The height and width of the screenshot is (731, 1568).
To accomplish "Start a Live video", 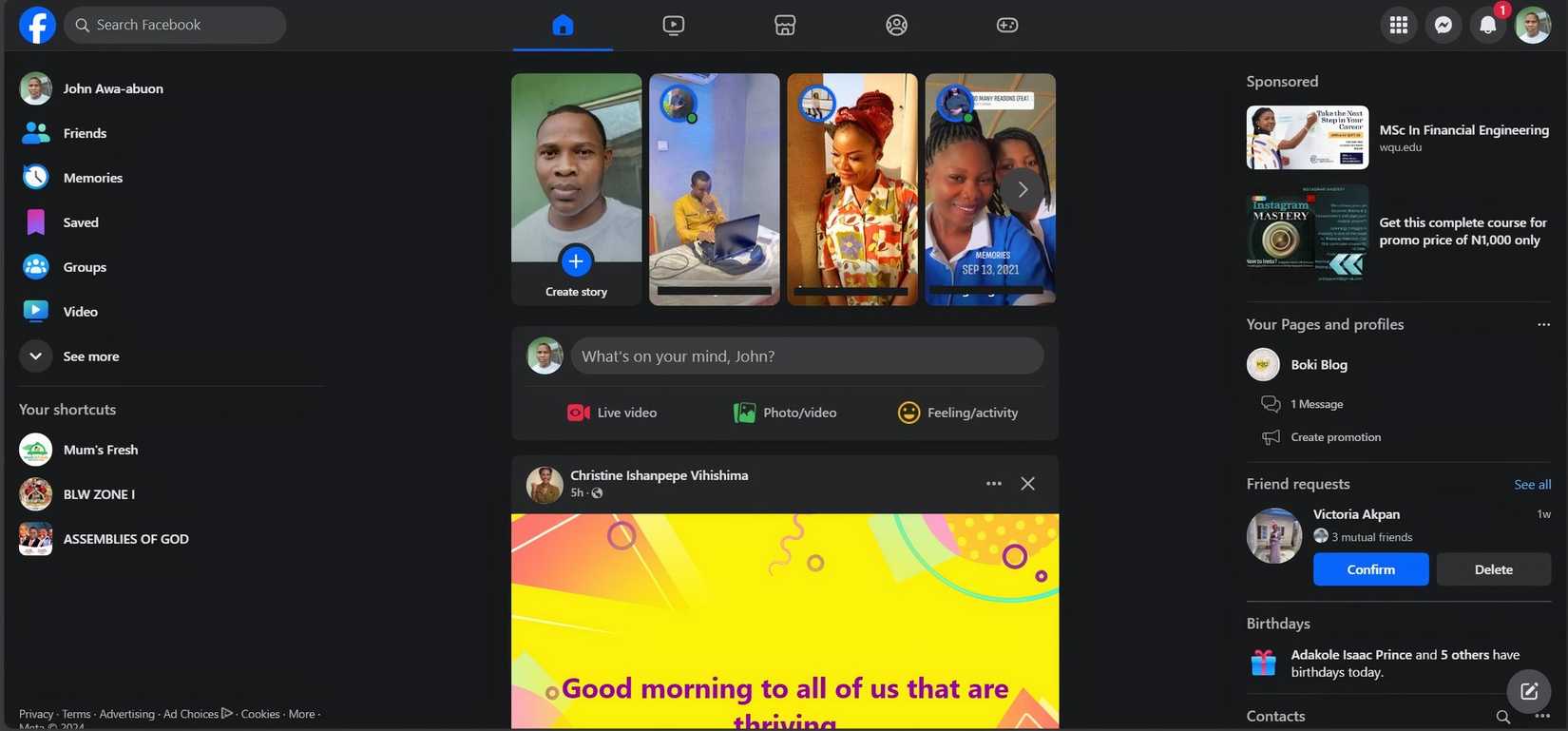I will pyautogui.click(x=613, y=413).
